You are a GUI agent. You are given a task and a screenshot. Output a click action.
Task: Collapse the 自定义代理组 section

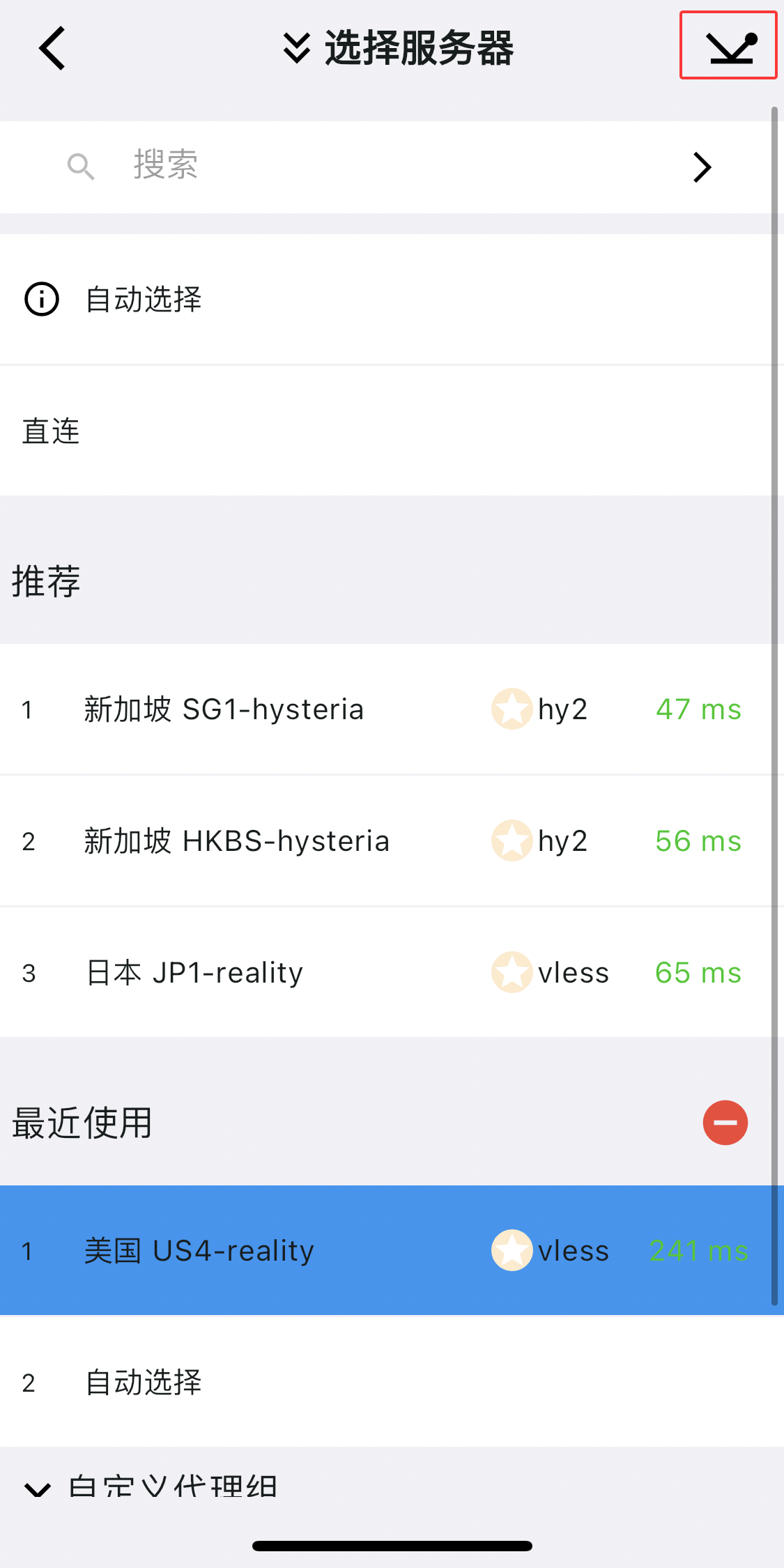pos(38,1489)
